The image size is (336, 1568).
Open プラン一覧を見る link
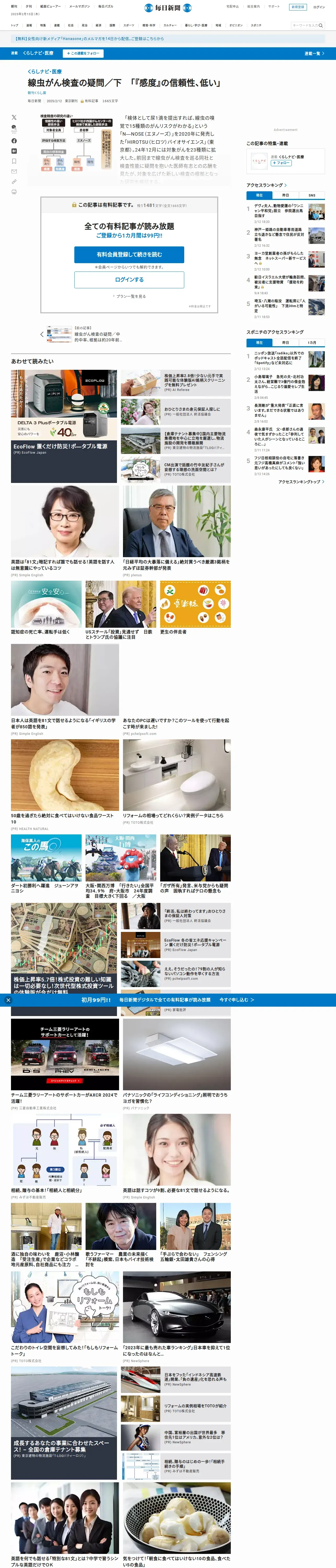coord(129,296)
